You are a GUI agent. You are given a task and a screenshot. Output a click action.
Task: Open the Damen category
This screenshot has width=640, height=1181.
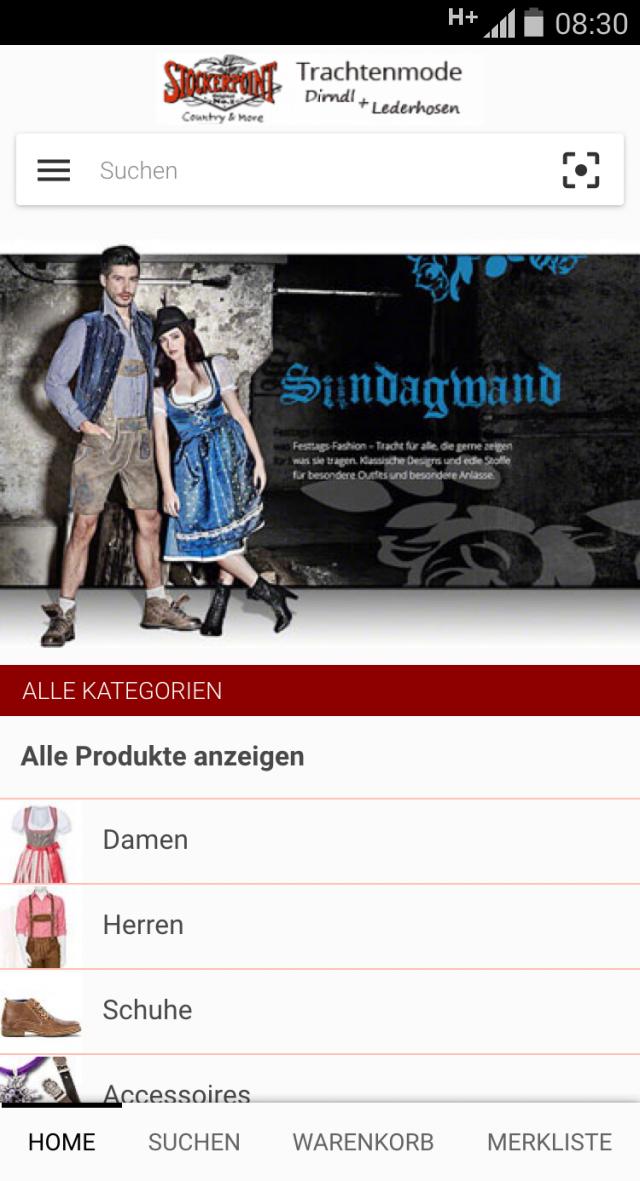coord(320,840)
